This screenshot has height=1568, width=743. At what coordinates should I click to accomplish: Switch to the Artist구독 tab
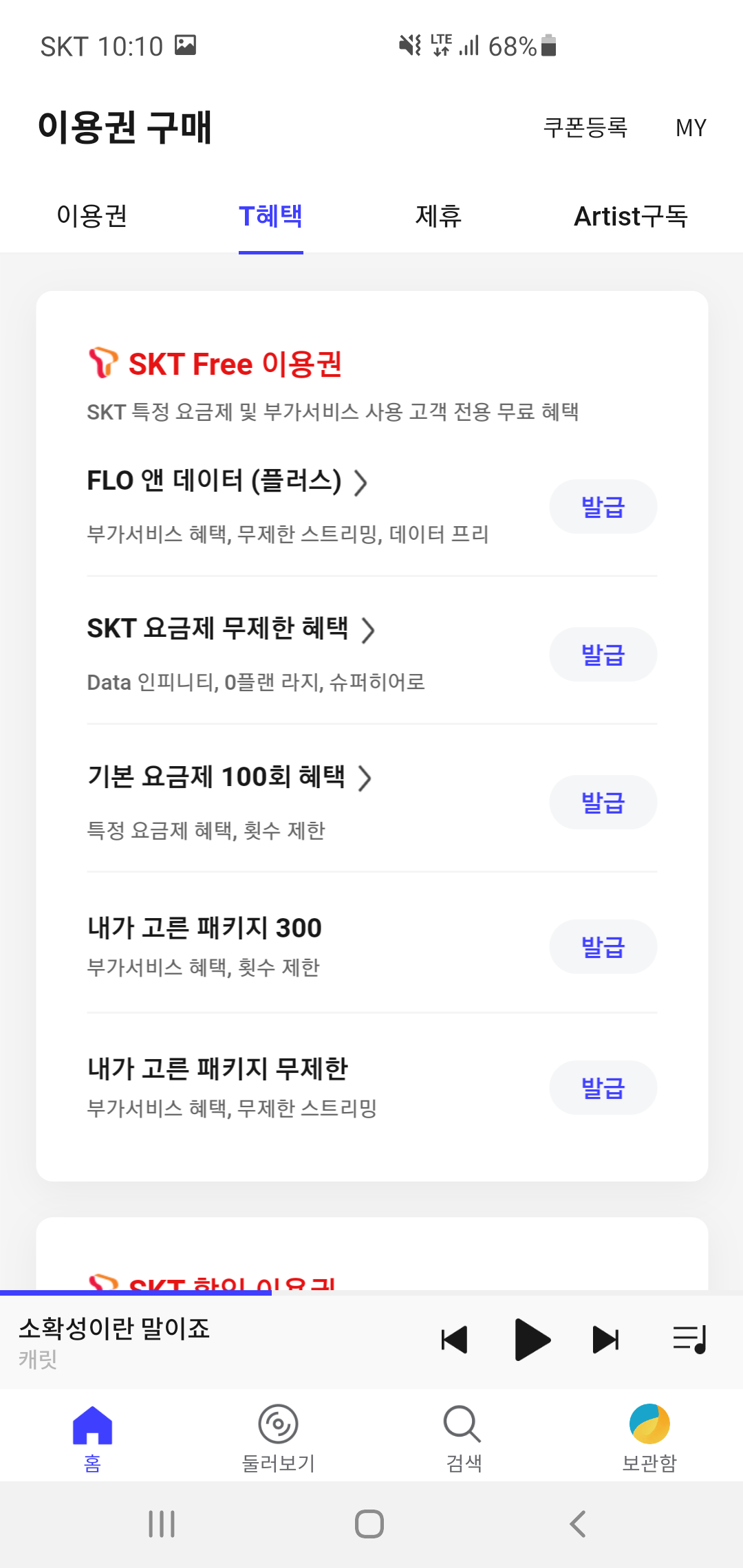point(630,216)
